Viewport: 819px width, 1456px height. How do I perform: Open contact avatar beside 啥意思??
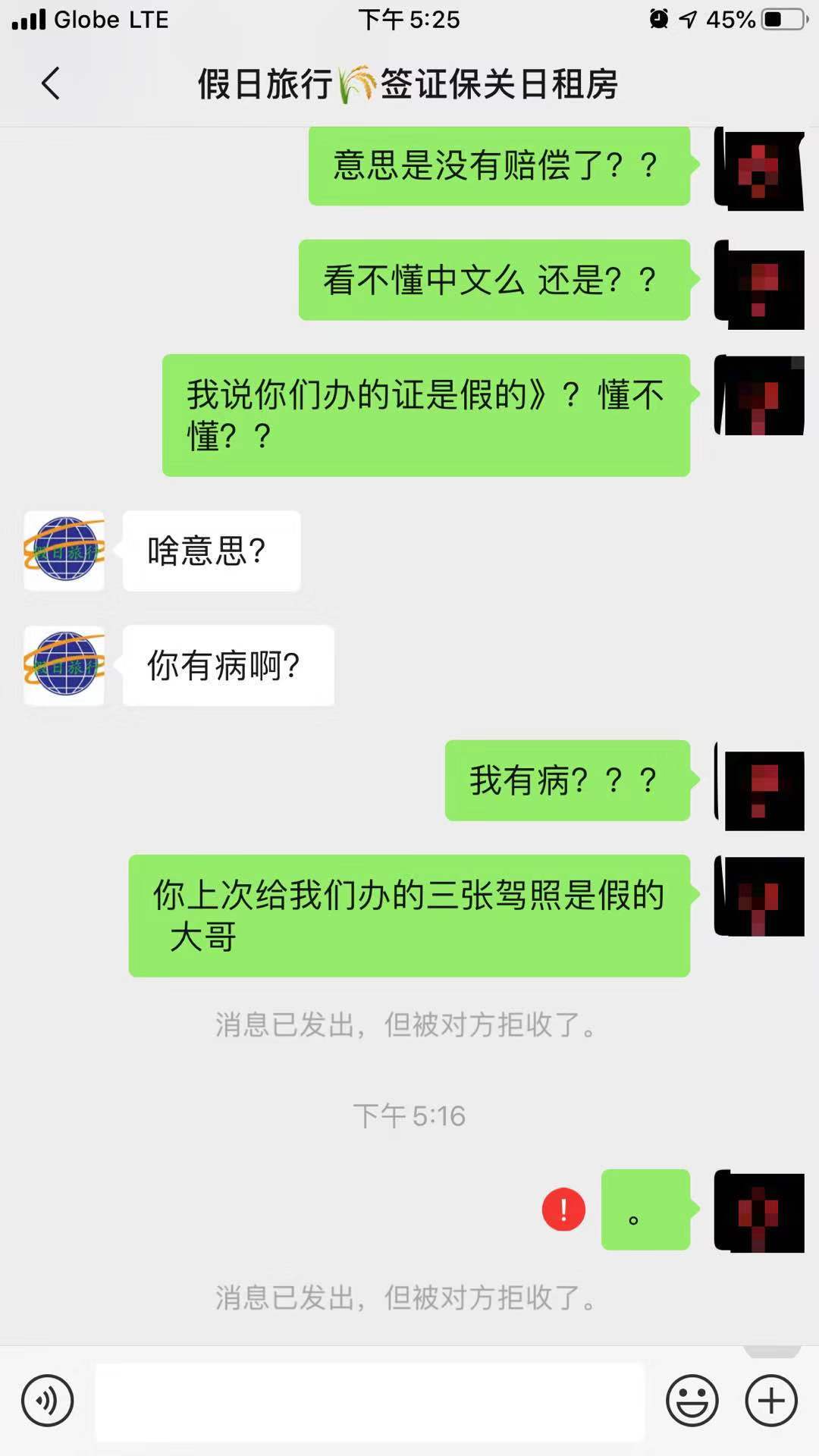(64, 551)
